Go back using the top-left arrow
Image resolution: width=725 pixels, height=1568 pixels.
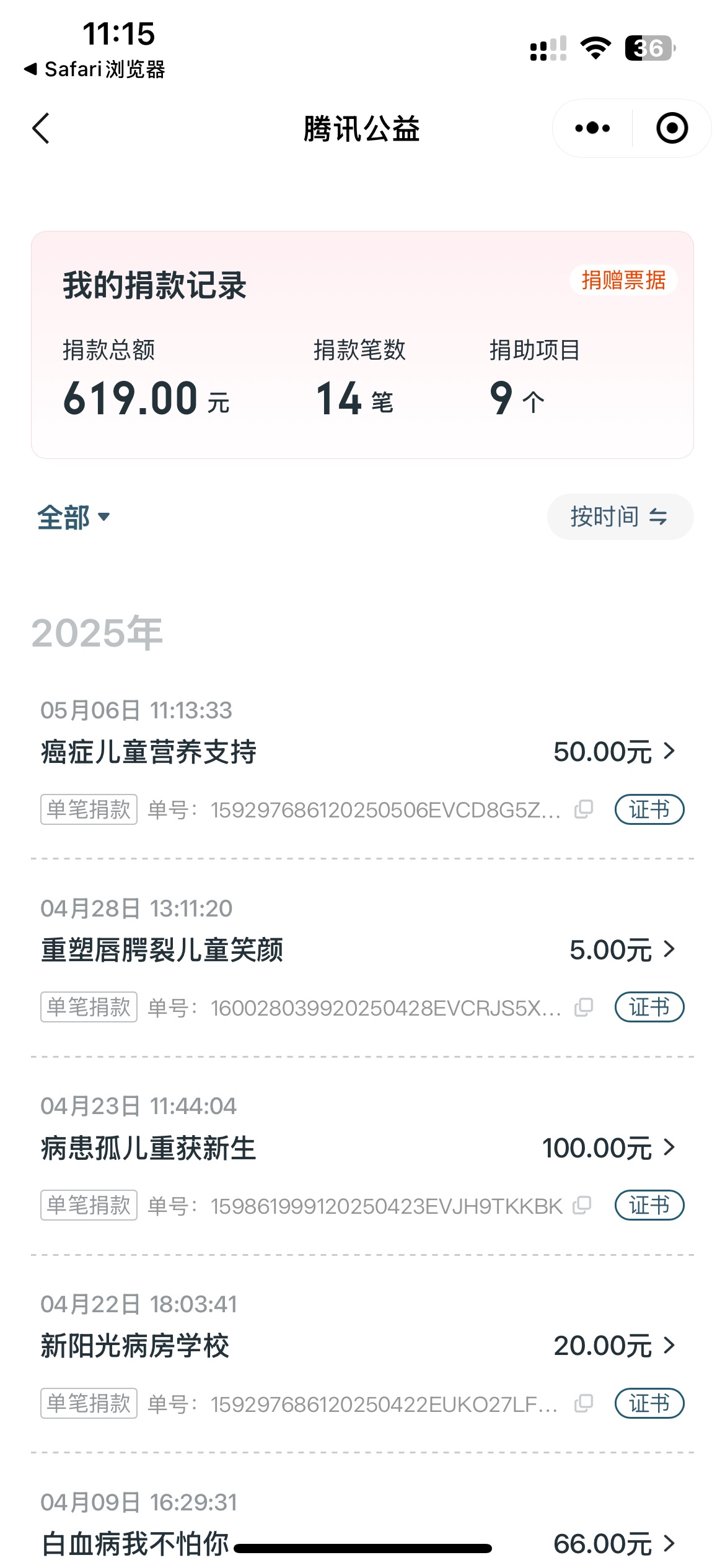[x=41, y=129]
